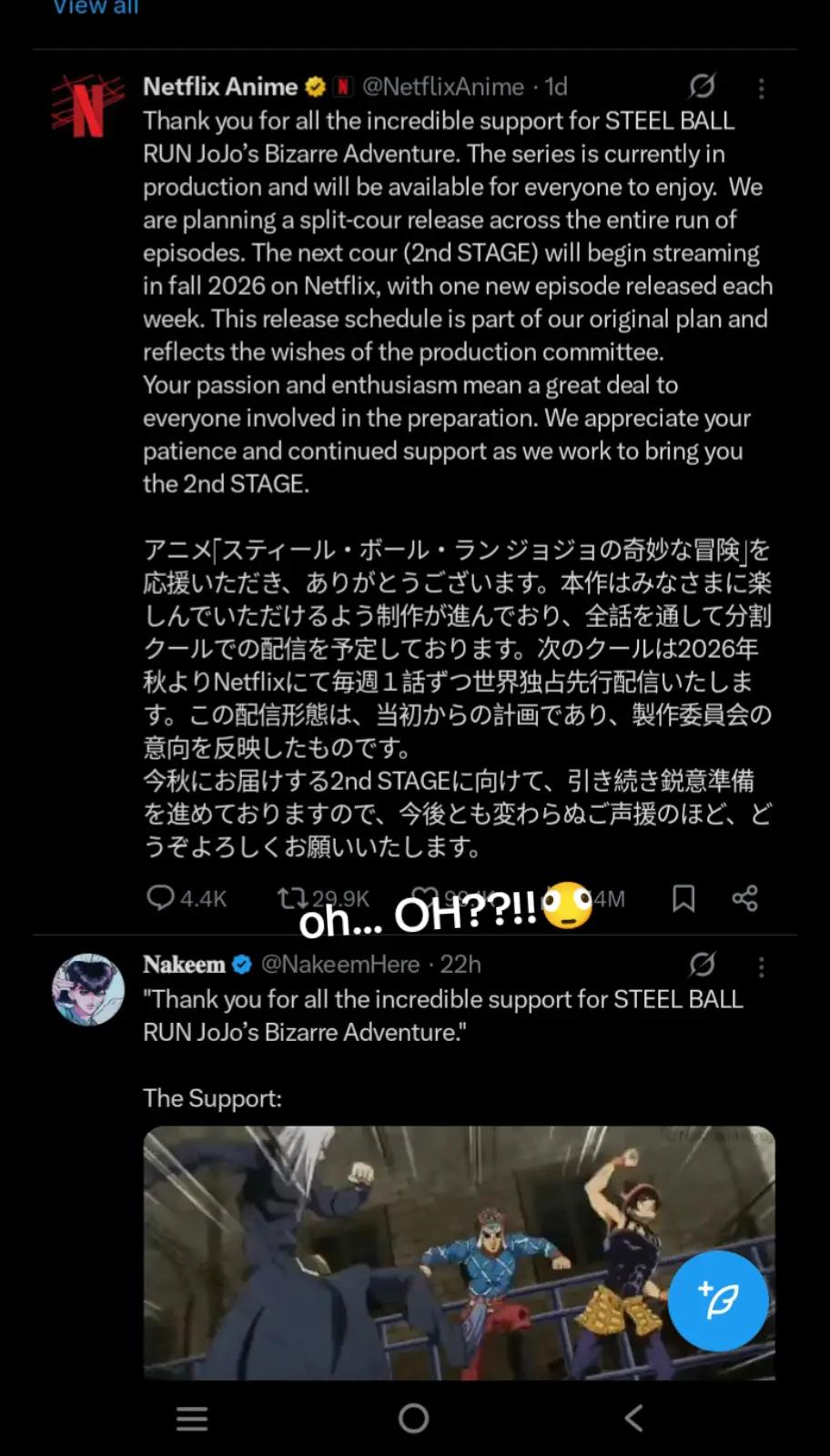Image resolution: width=830 pixels, height=1456 pixels.
Task: Go to the home screen
Action: (x=414, y=1418)
